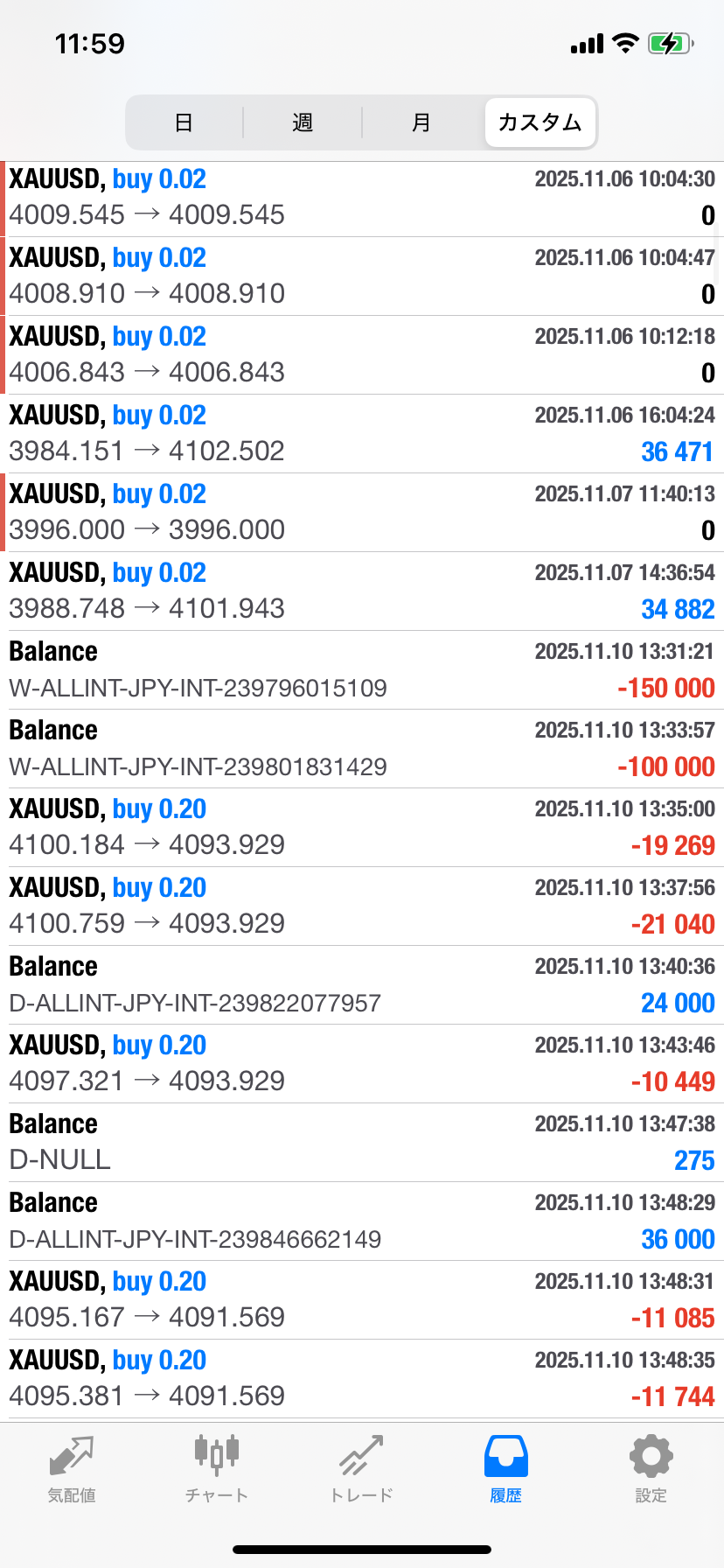Select the 週 period filter
This screenshot has height=1568, width=724.
click(x=303, y=122)
